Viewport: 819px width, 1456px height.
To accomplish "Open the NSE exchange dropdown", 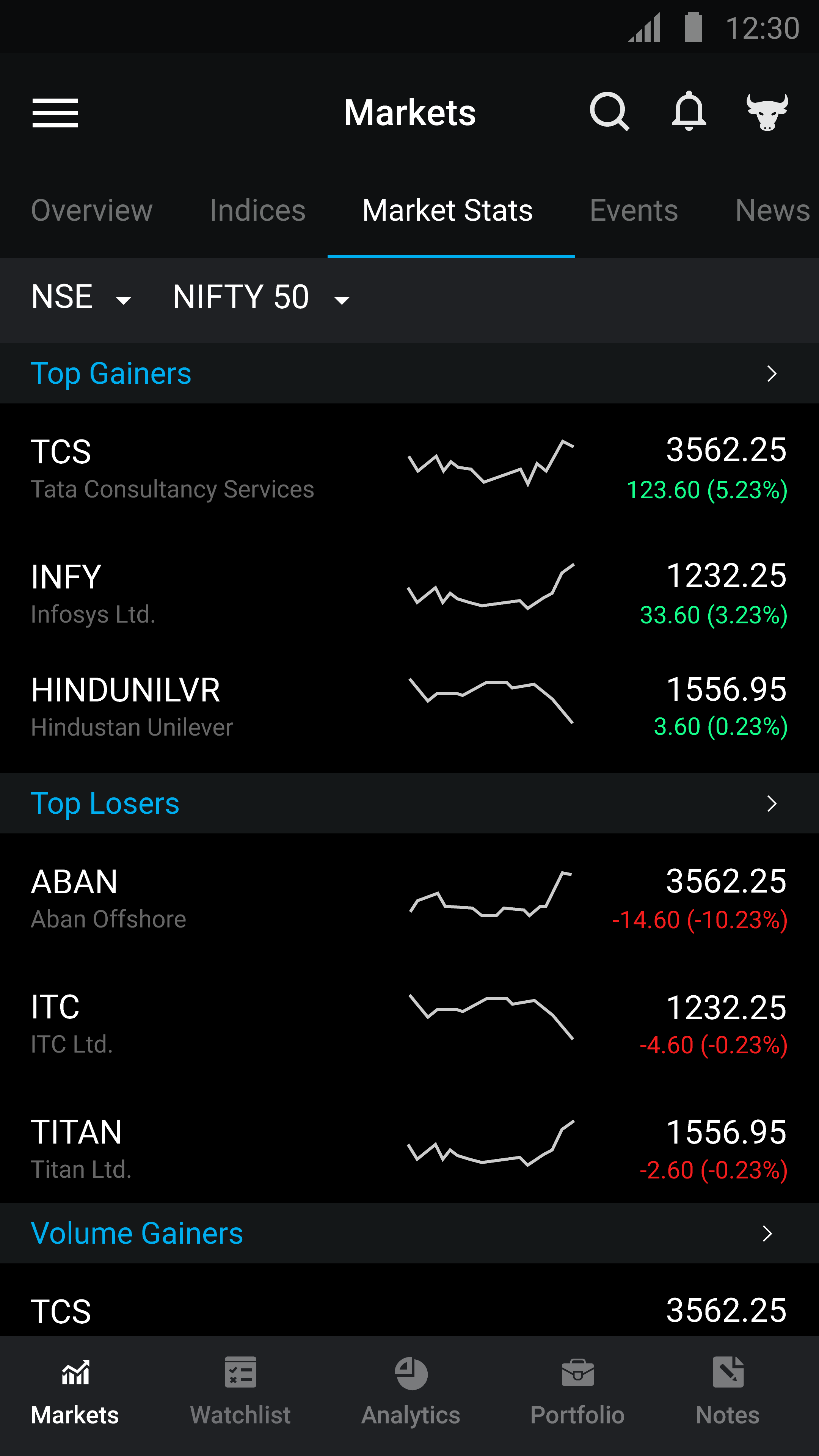I will [82, 297].
